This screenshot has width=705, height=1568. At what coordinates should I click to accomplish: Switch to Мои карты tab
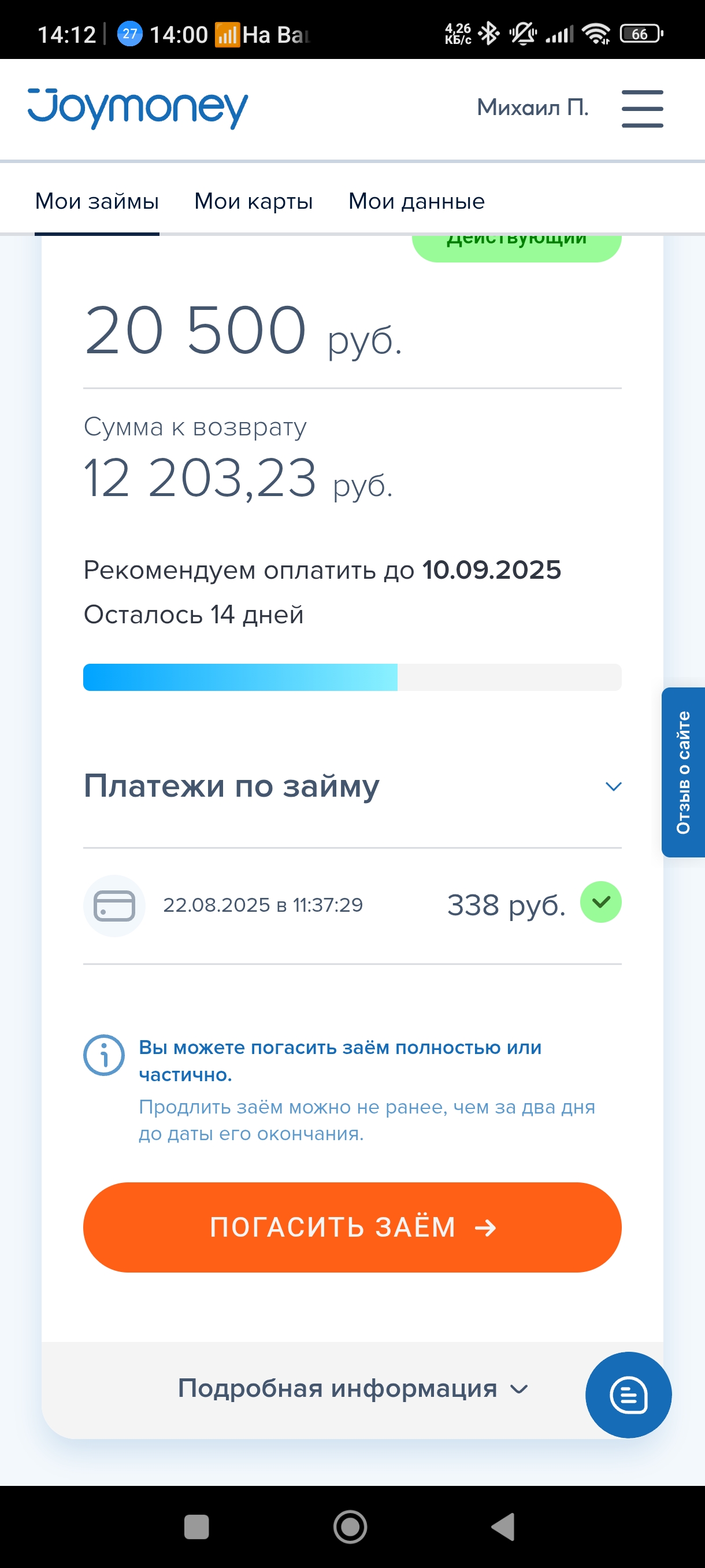pyautogui.click(x=254, y=201)
